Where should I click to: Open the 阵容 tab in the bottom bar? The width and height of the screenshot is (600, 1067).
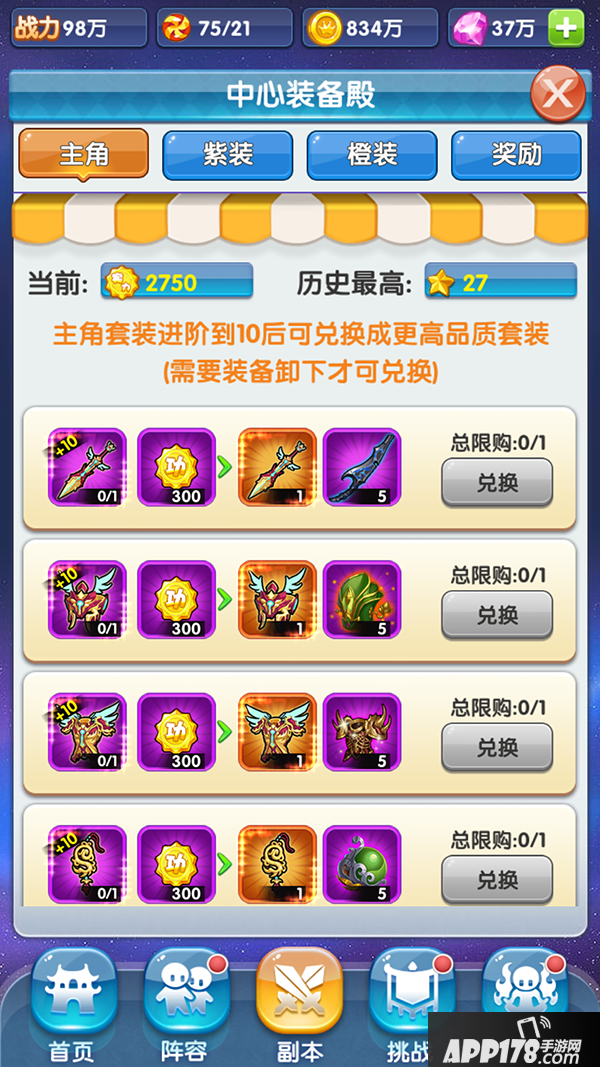(x=185, y=1005)
